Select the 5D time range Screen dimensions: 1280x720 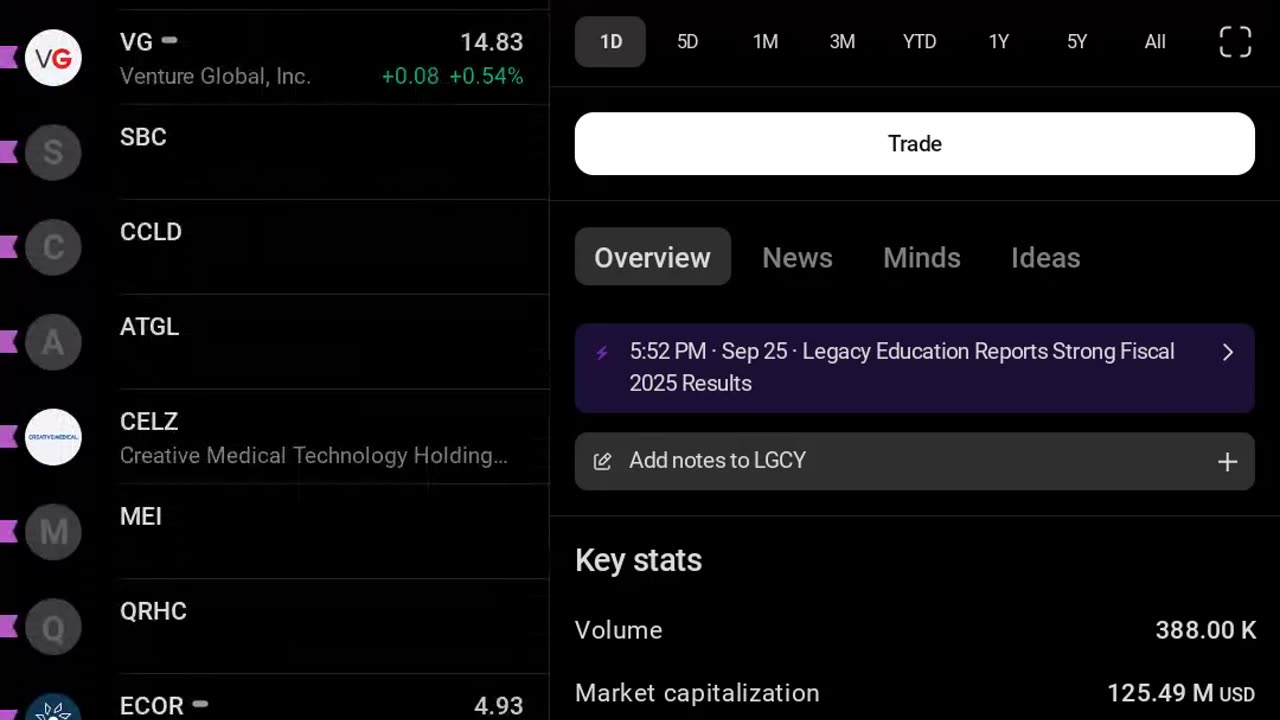coord(687,42)
